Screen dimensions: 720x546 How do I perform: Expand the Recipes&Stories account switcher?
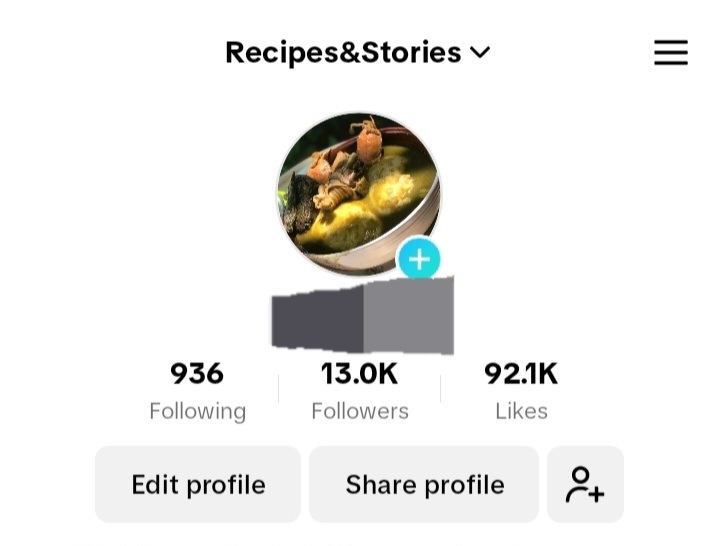coord(357,52)
